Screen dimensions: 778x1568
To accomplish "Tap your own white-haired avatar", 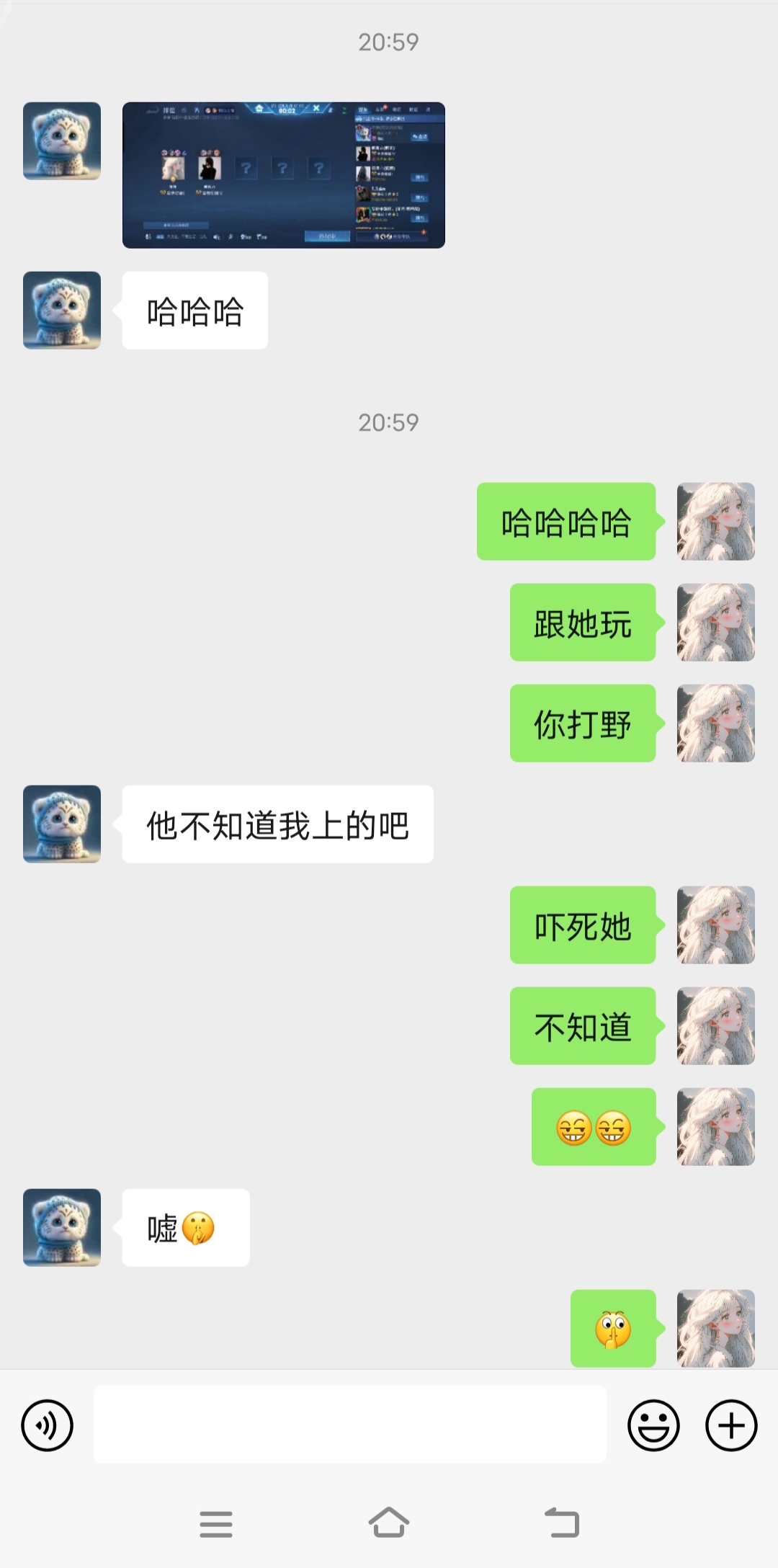I will (715, 522).
